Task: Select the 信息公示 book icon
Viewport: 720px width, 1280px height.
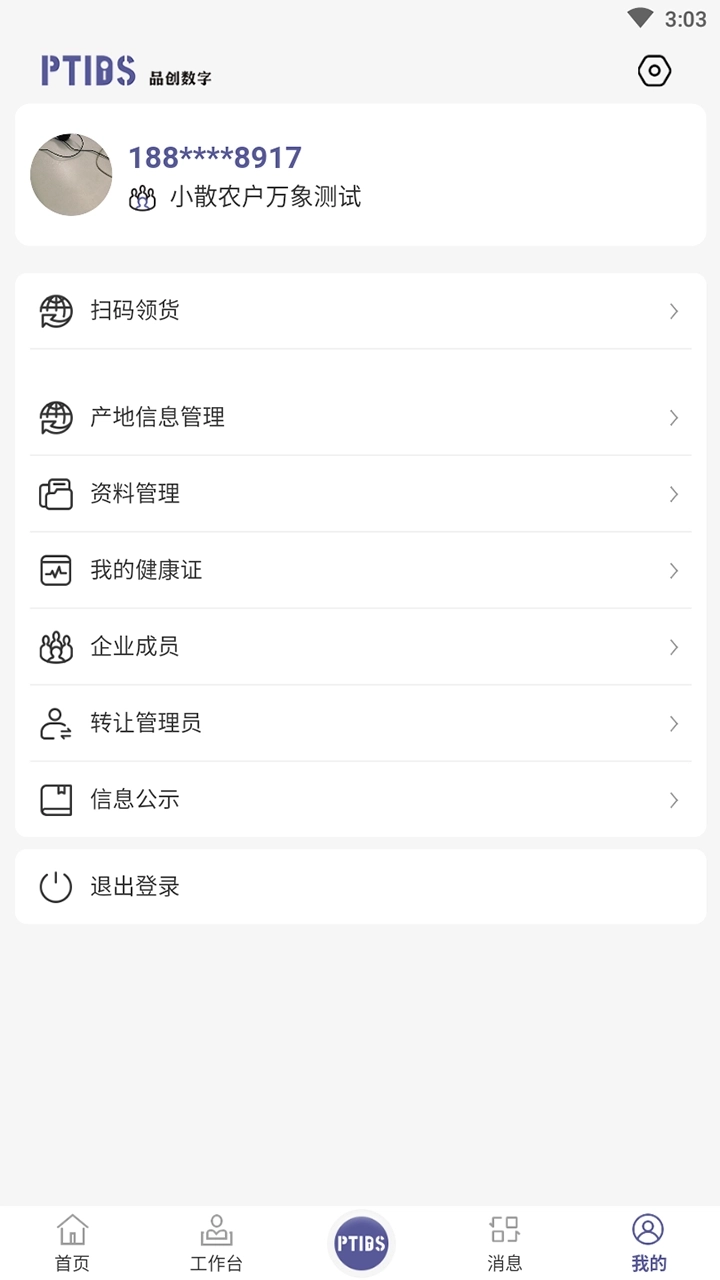Action: pyautogui.click(x=55, y=800)
